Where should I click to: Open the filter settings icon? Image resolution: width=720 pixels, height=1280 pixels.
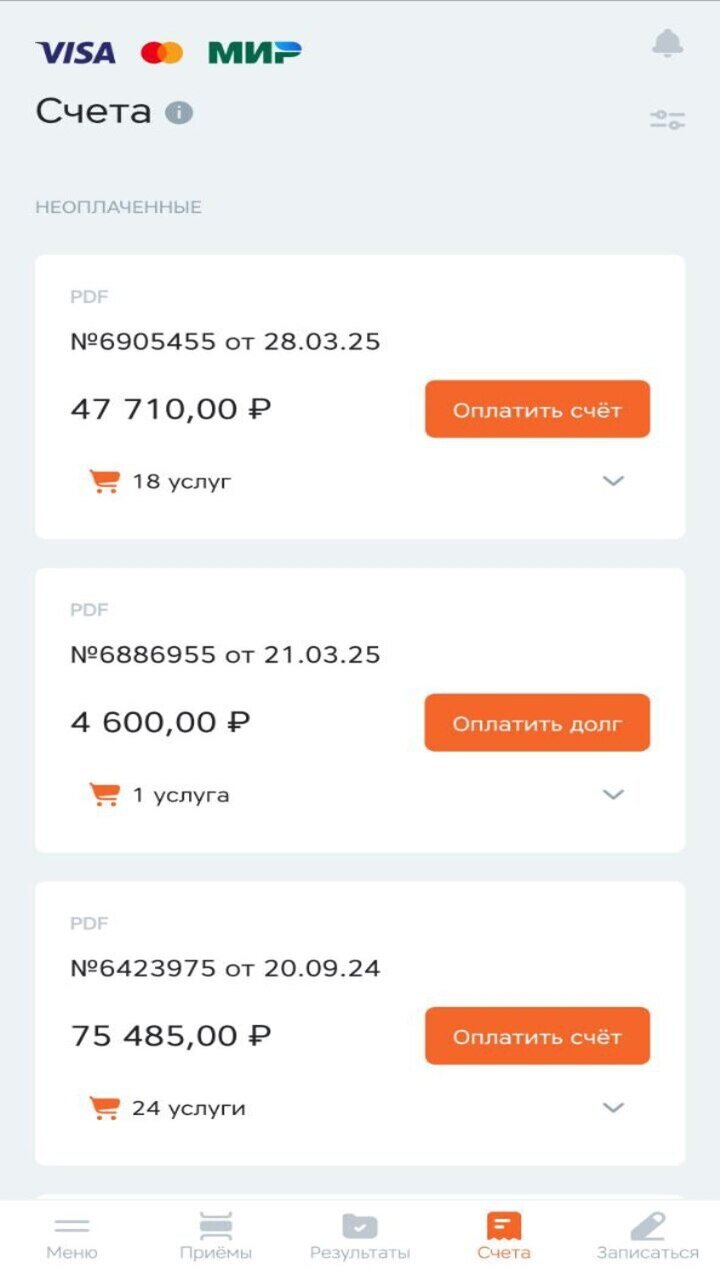(667, 120)
